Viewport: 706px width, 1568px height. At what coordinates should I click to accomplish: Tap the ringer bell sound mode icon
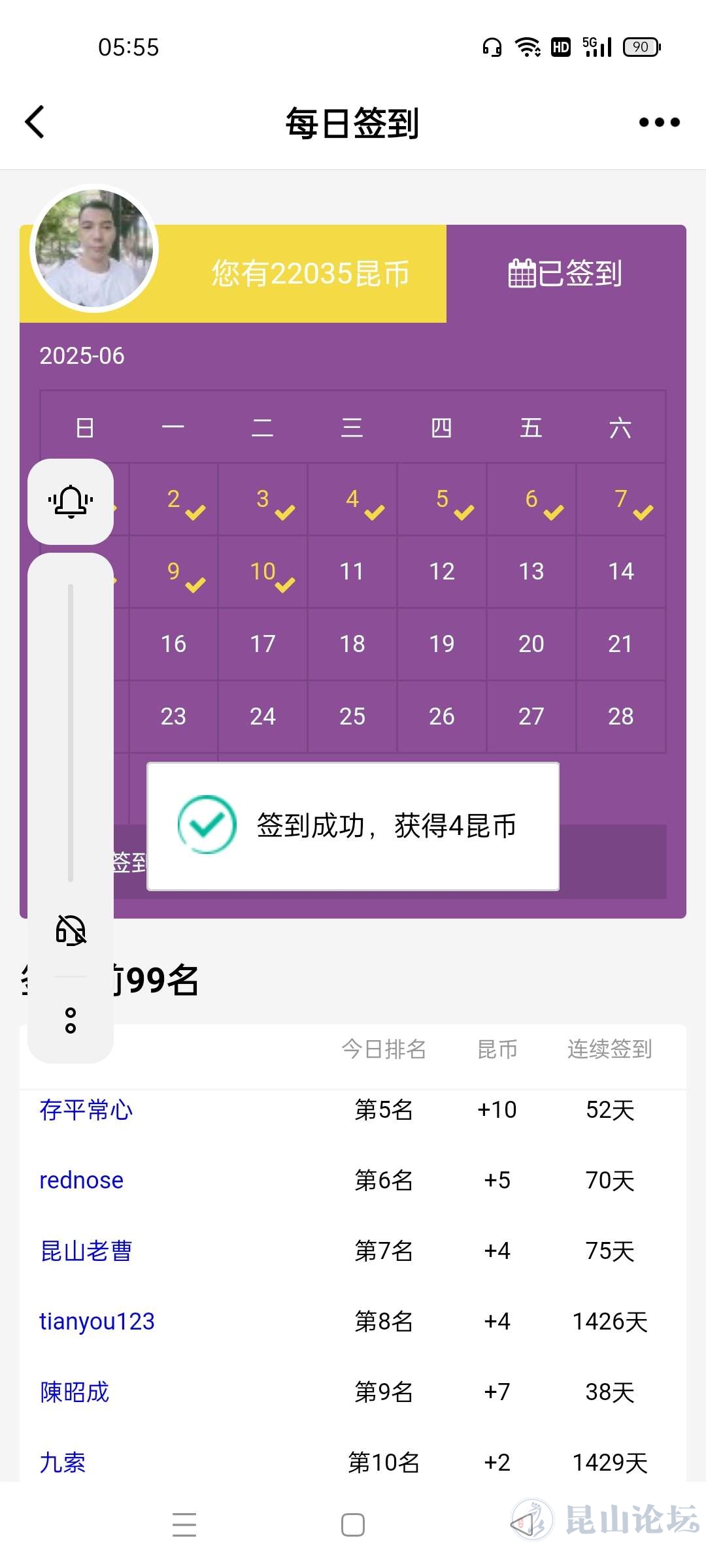71,502
